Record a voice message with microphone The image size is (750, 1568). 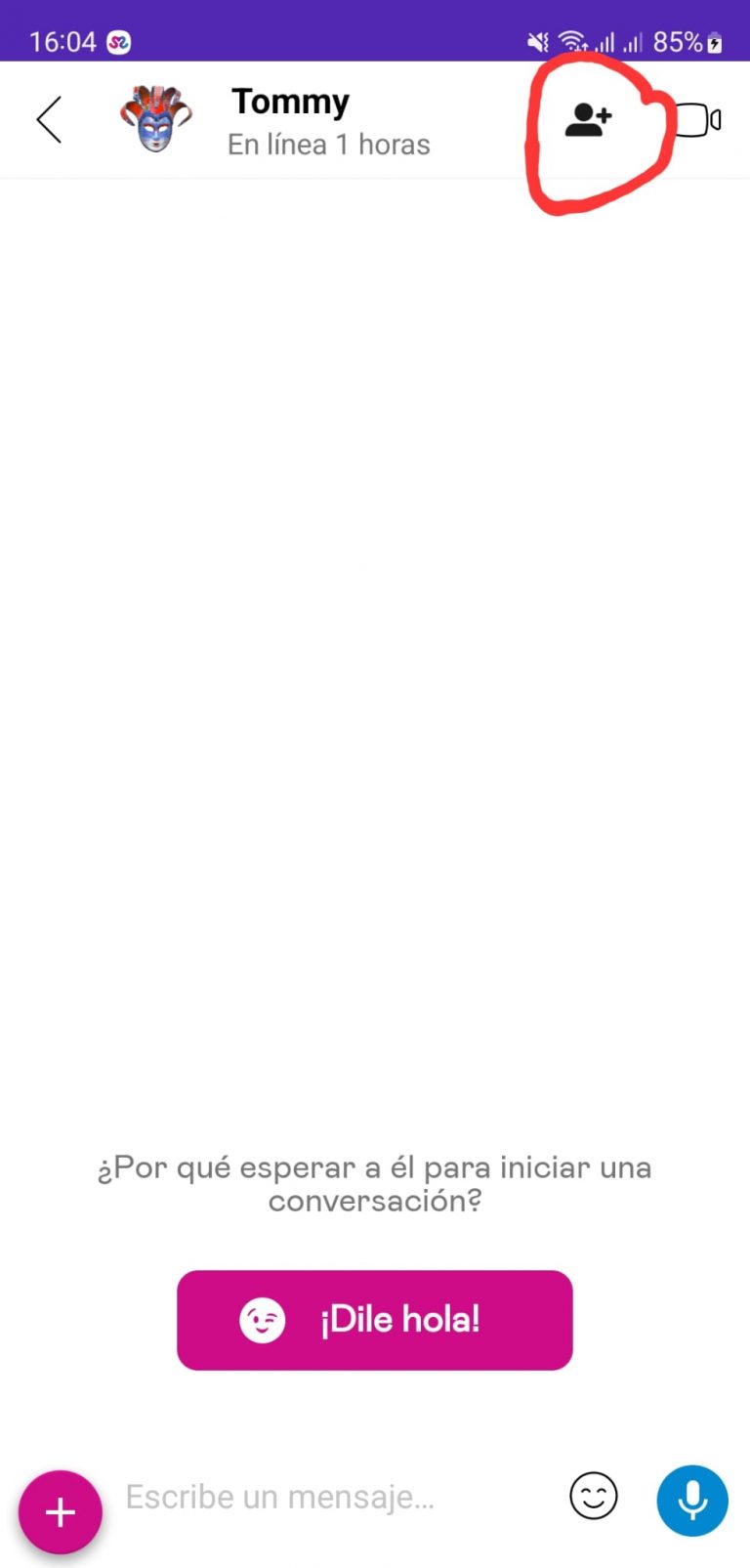click(692, 1501)
